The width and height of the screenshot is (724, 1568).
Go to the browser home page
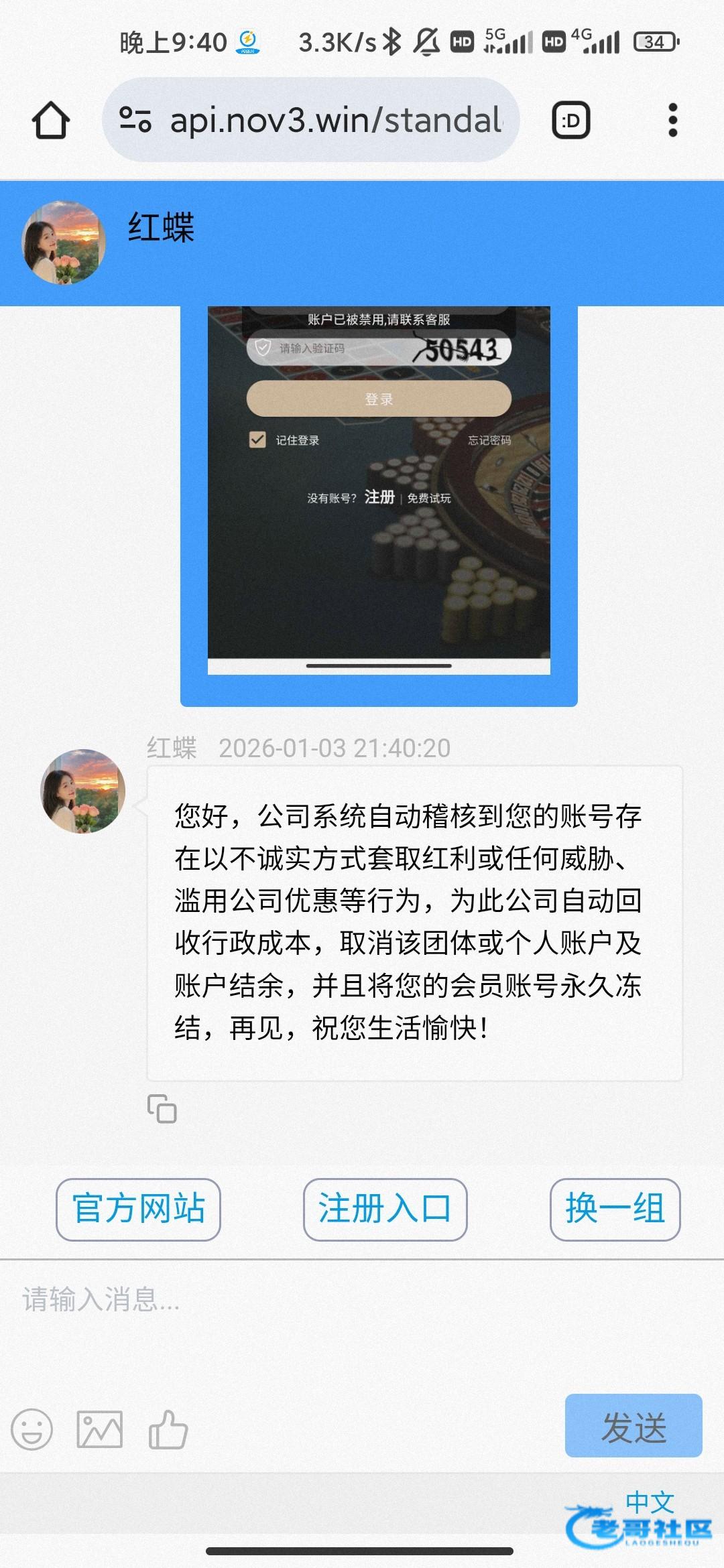coord(50,121)
